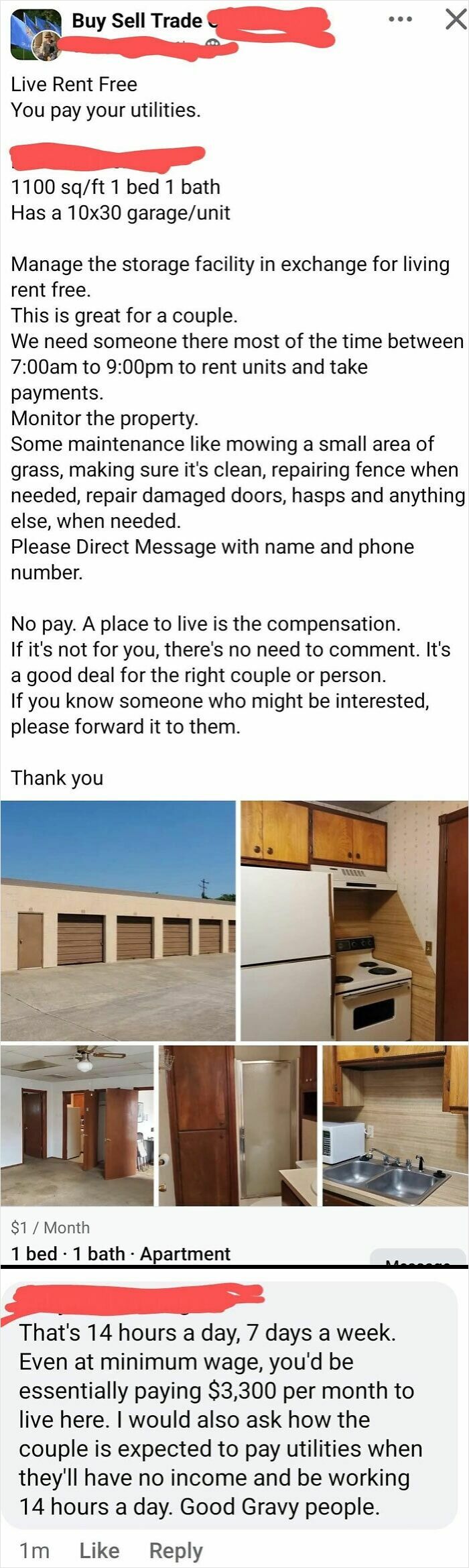Open the Buy Sell Trade group page
The image size is (469, 1568).
pos(137,21)
